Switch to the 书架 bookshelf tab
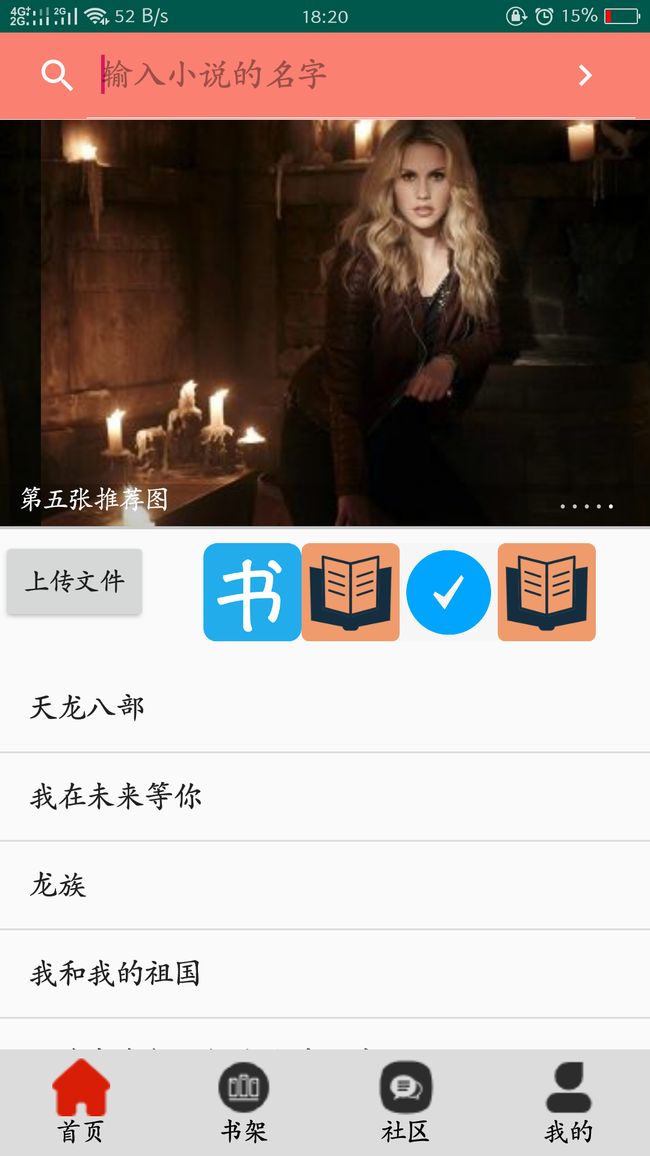 point(244,1102)
